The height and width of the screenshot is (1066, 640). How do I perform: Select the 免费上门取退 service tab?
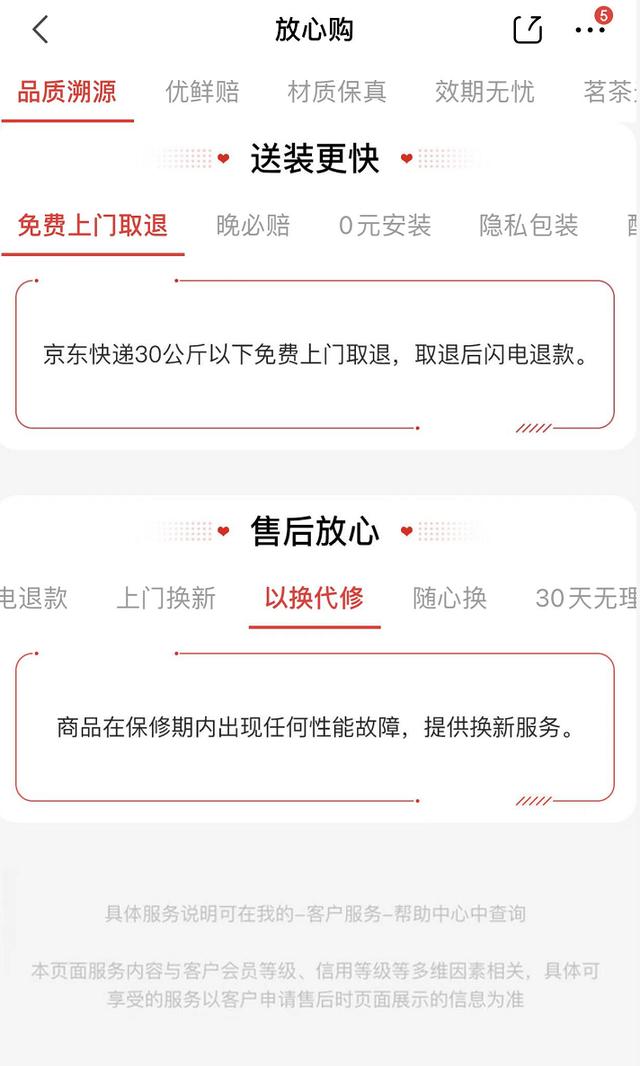93,225
